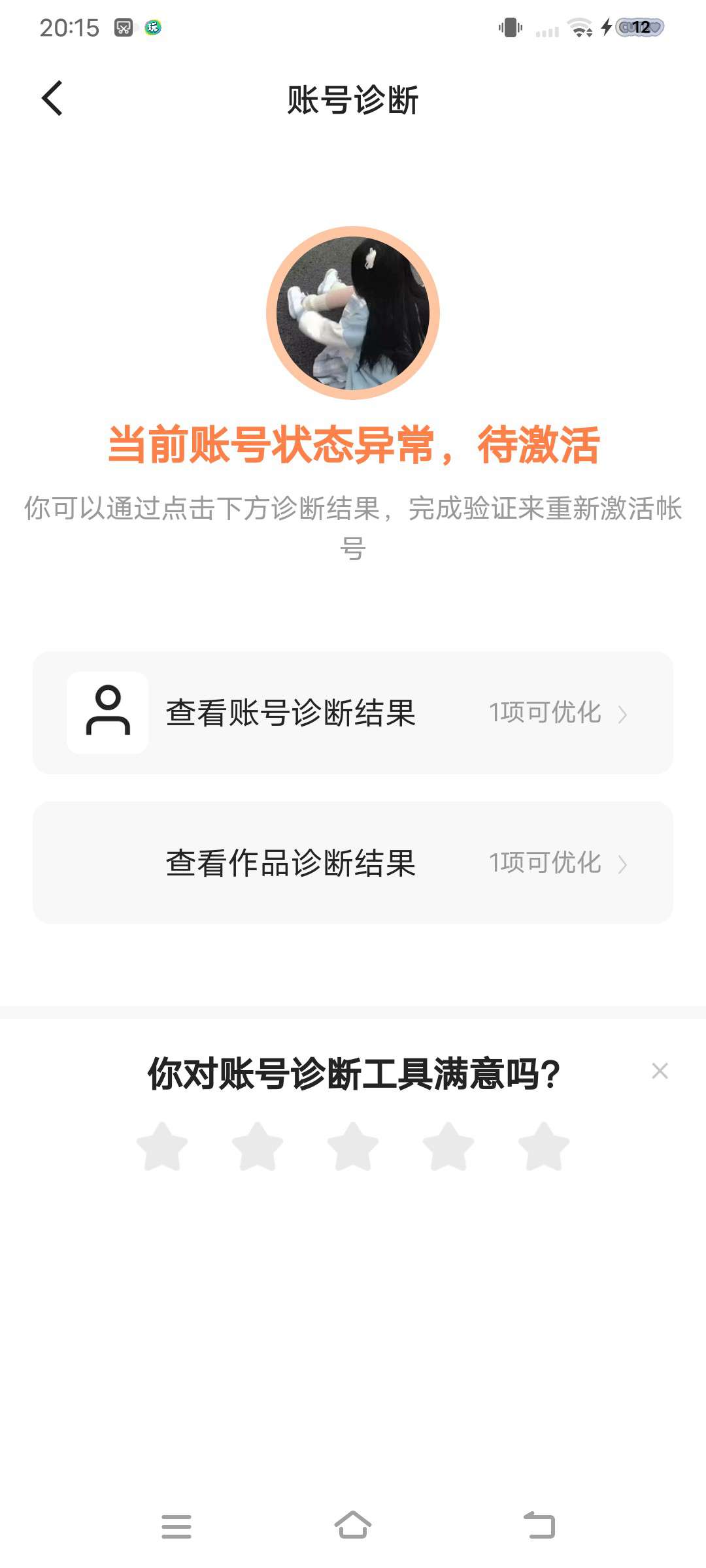The image size is (706, 1568).
Task: Open 查看作品诊断结果 row
Action: 353,862
